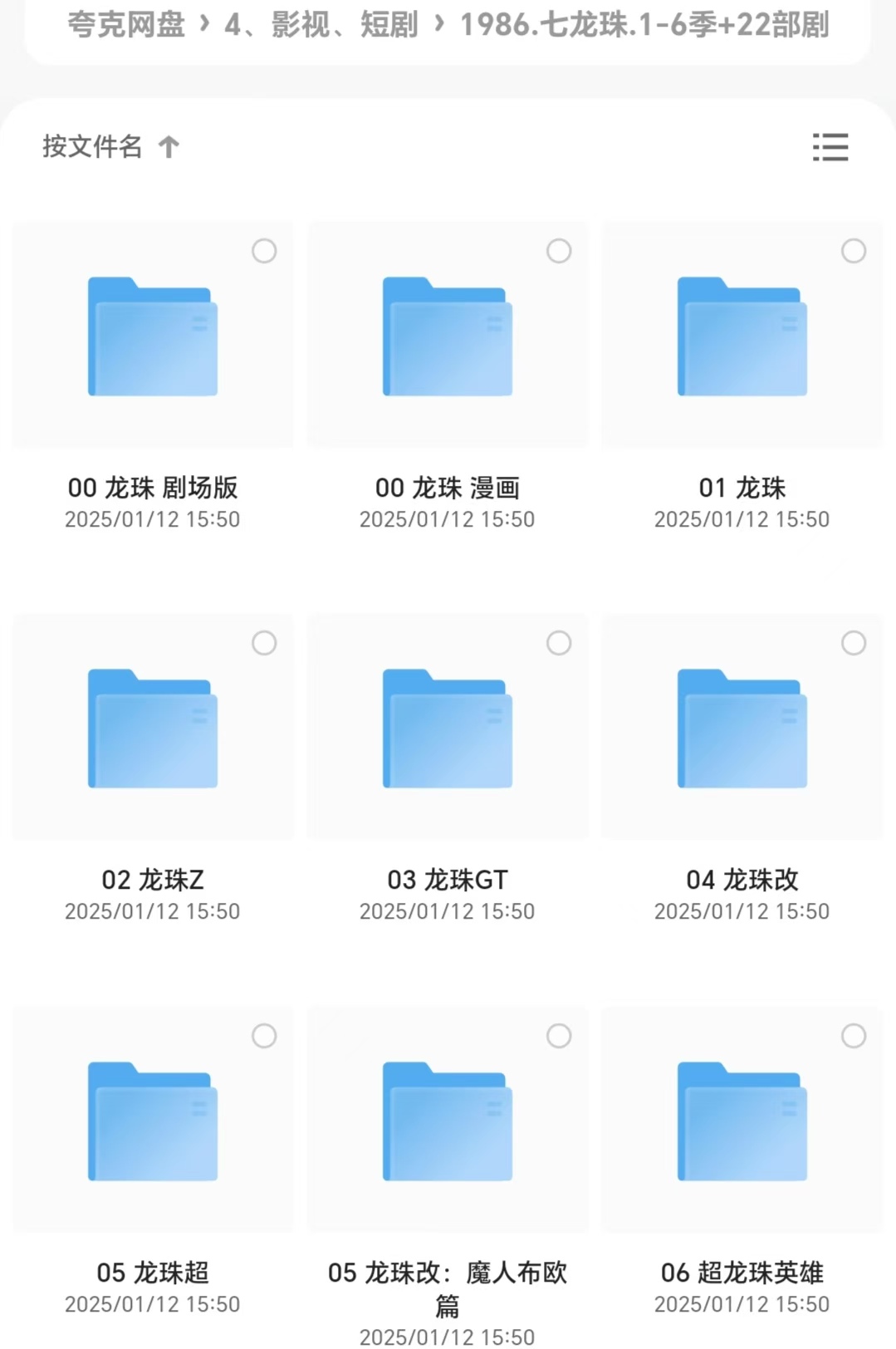This screenshot has width=896, height=1349.
Task: Open the 05 龙珠改:魔人布欧篇 folder
Action: coord(448,1121)
